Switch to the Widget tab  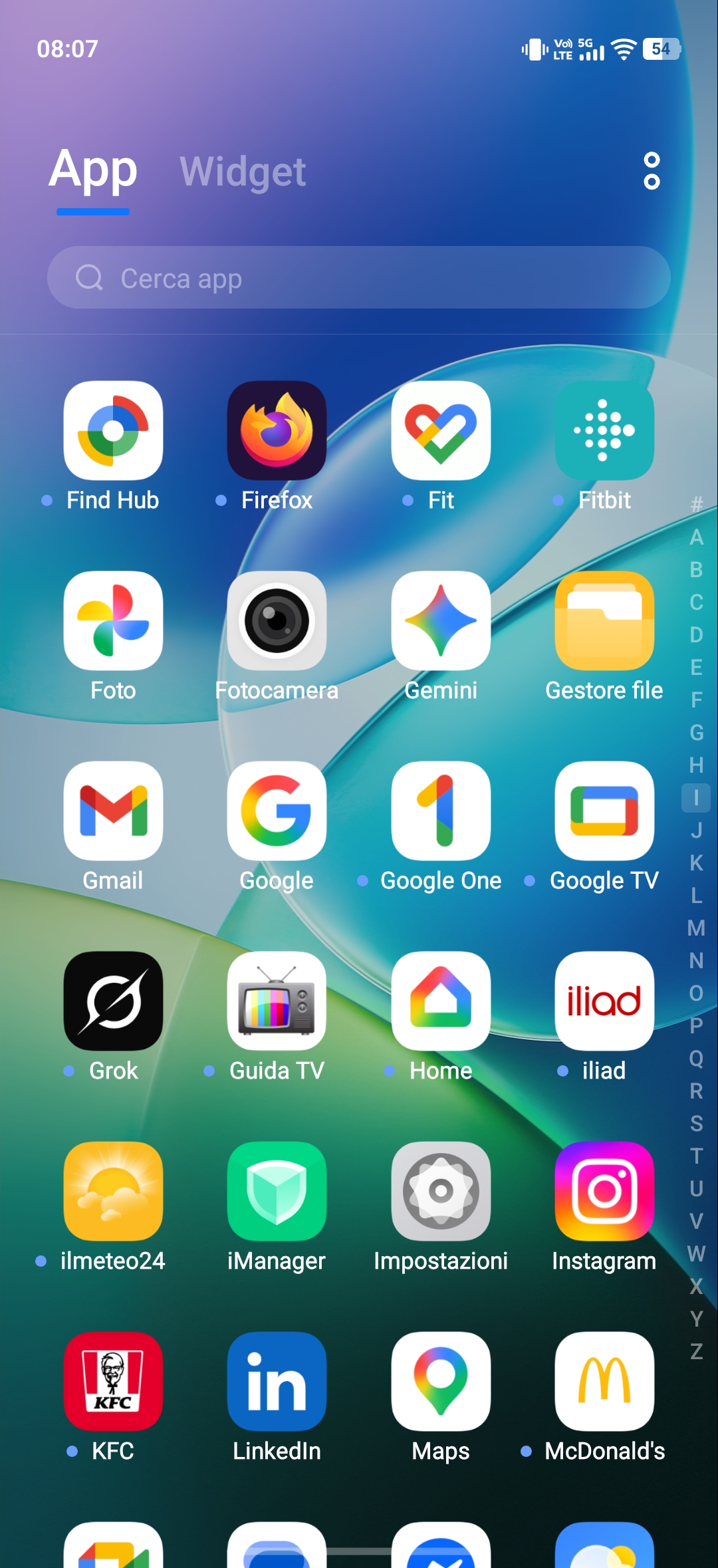click(243, 172)
